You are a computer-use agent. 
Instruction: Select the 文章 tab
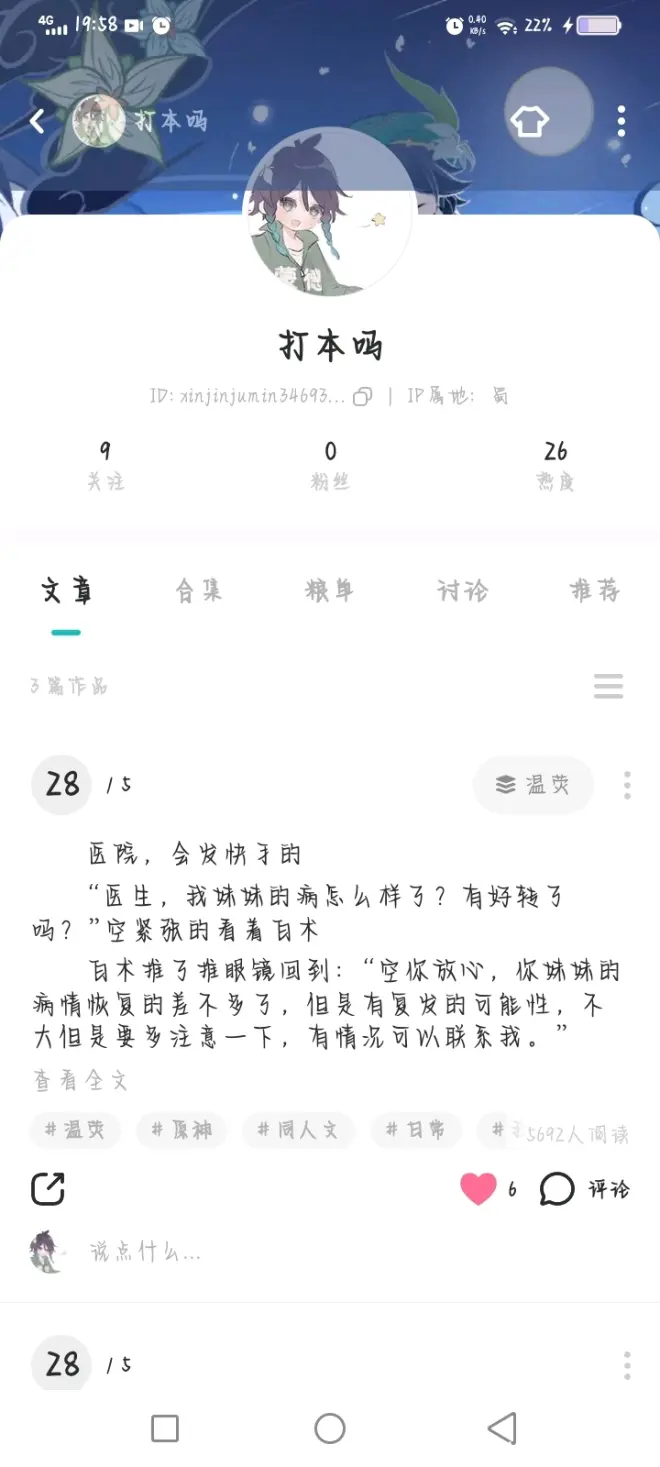point(66,591)
